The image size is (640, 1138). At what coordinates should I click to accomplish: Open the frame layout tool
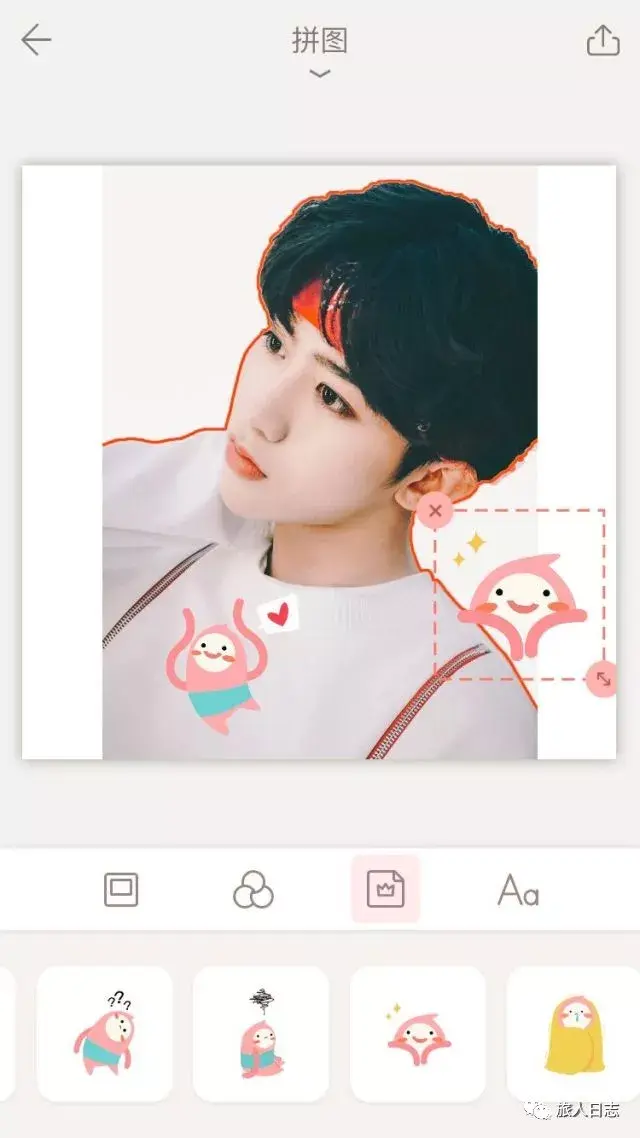[121, 889]
